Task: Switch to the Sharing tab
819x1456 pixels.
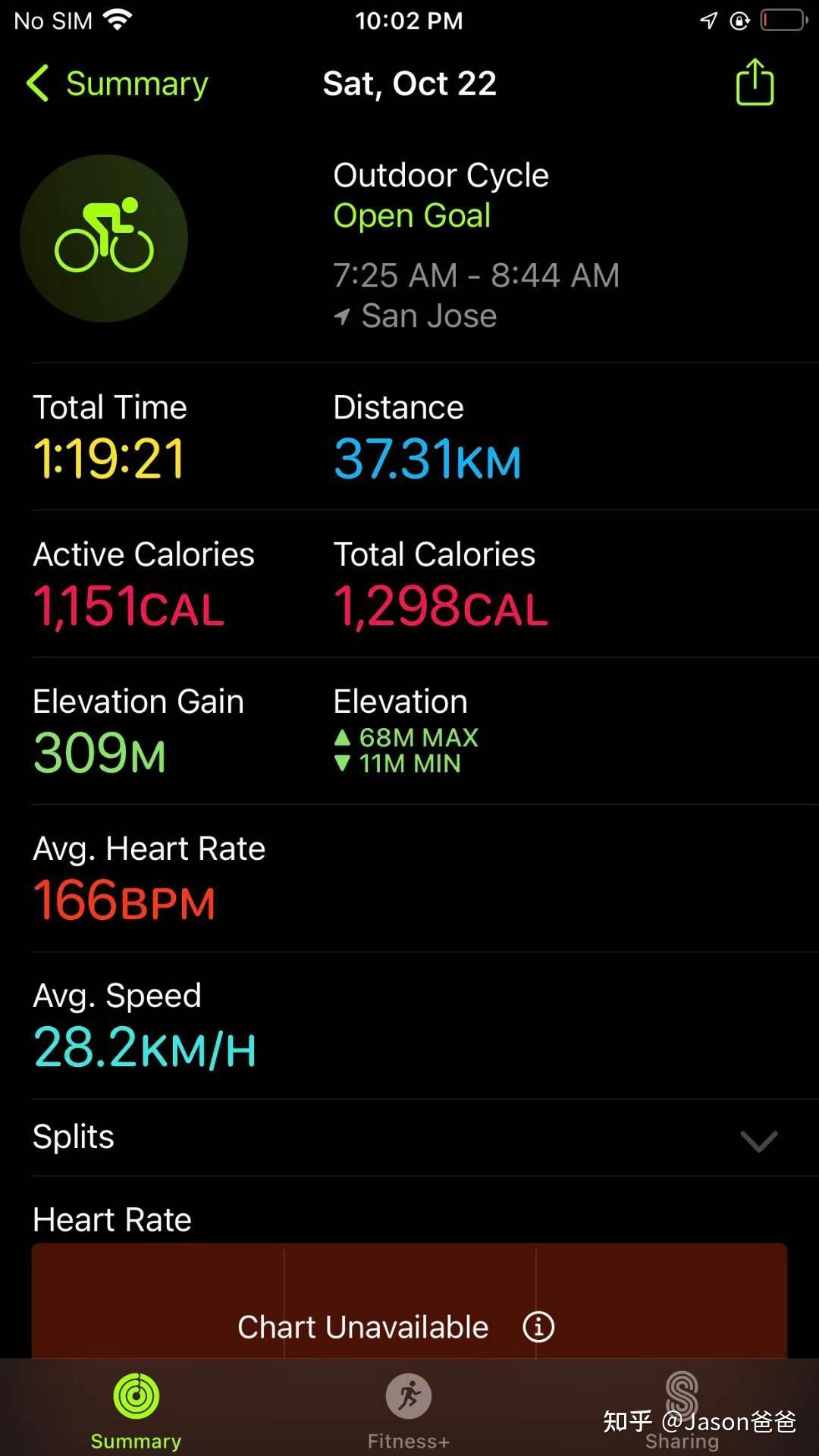Action: [x=682, y=1409]
